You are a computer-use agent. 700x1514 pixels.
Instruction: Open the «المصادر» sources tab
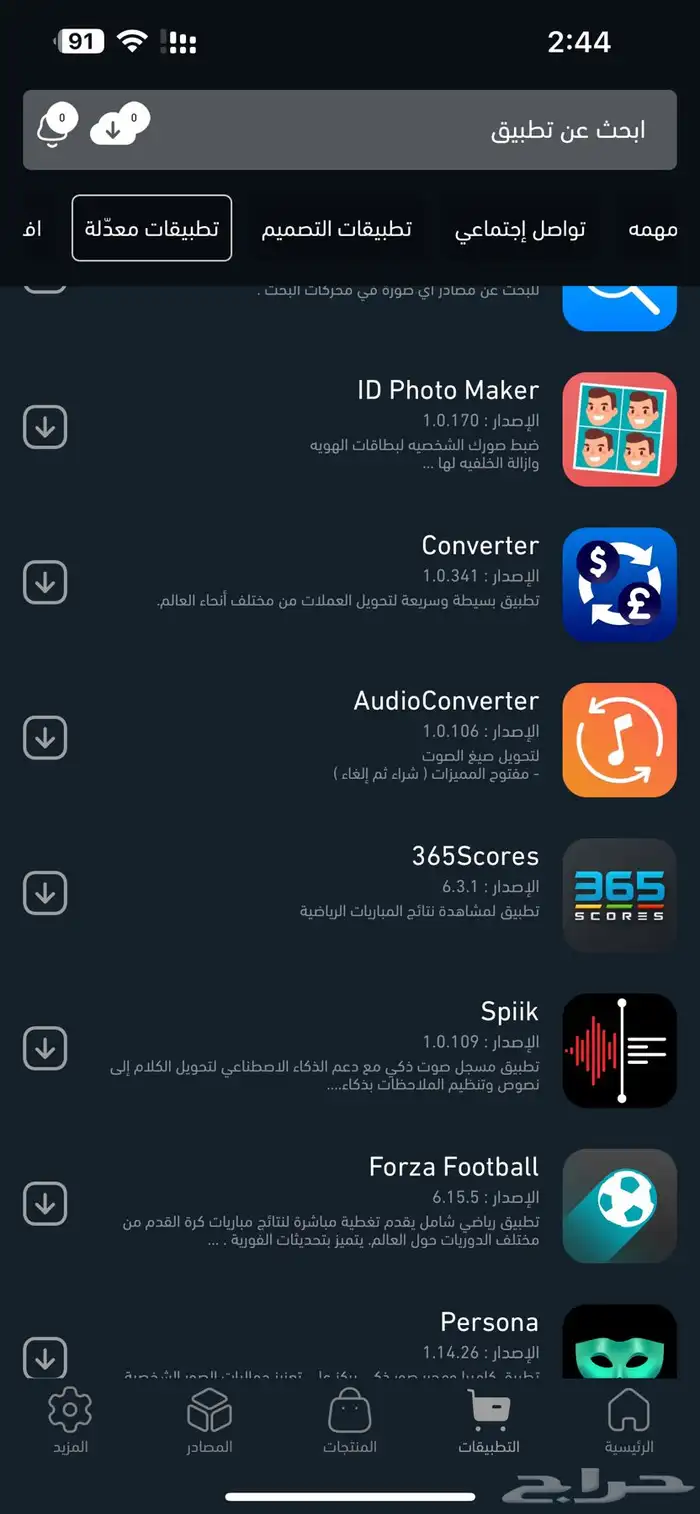tap(210, 1422)
